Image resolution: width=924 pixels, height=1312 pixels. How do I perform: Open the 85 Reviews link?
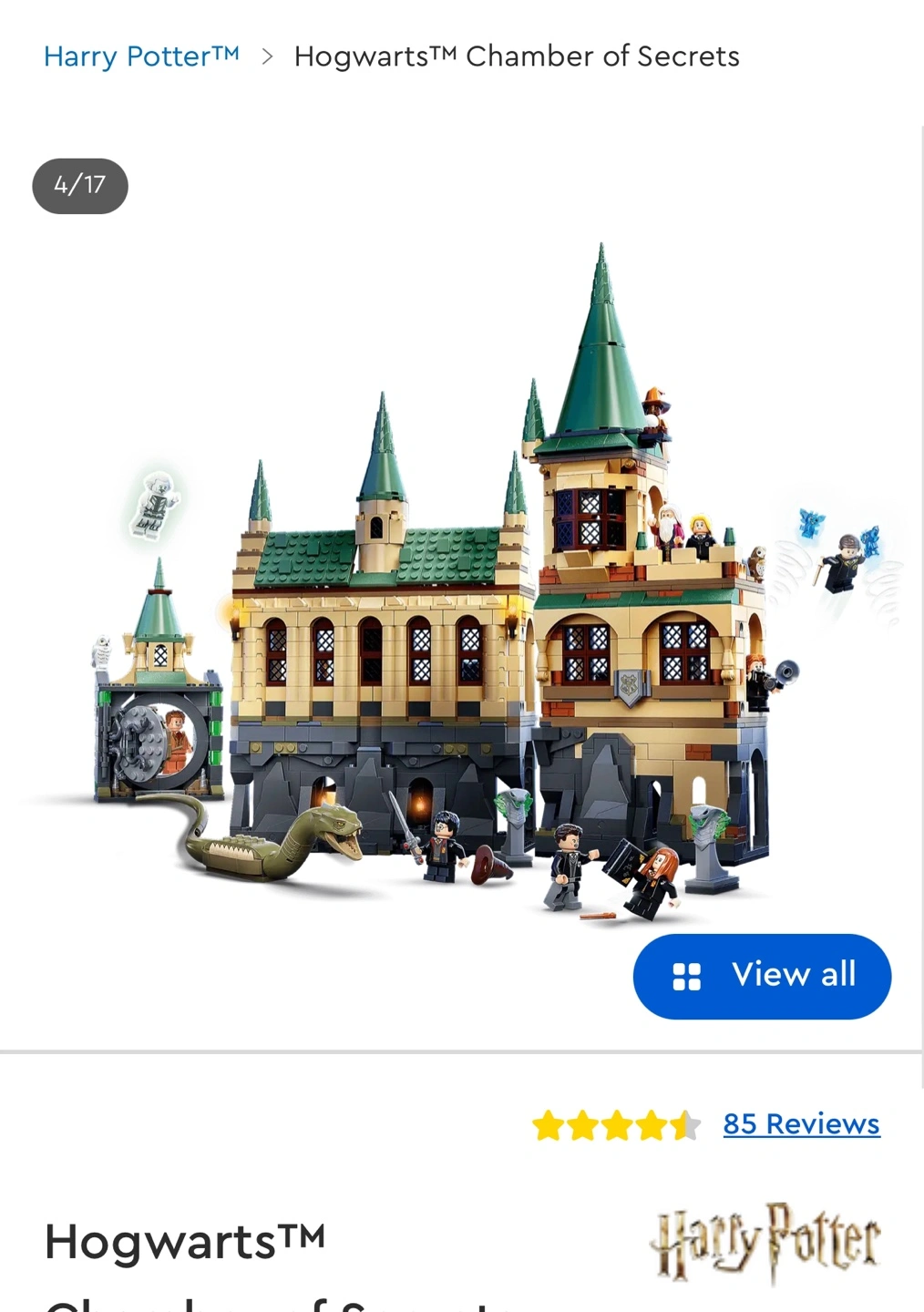click(801, 1124)
